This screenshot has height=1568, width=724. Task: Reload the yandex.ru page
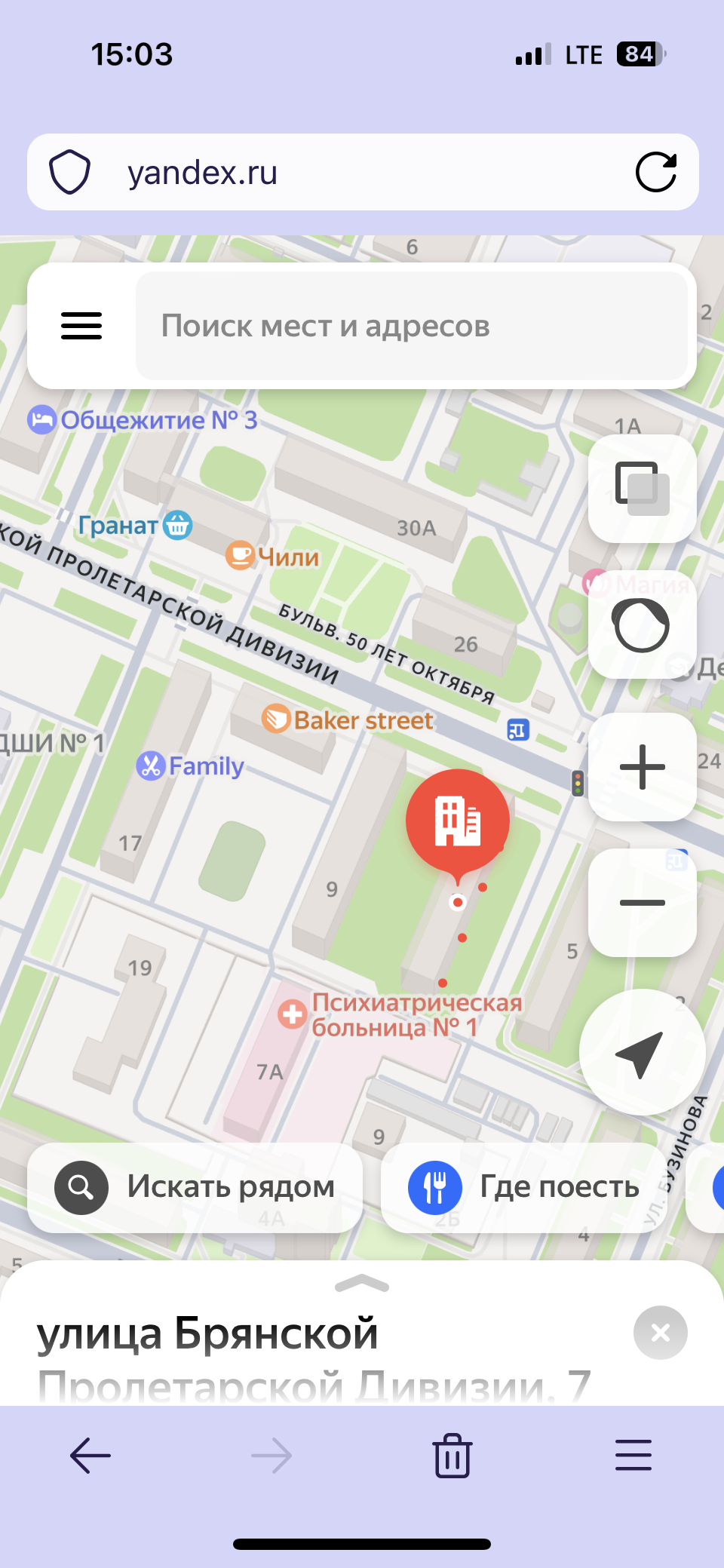(655, 173)
